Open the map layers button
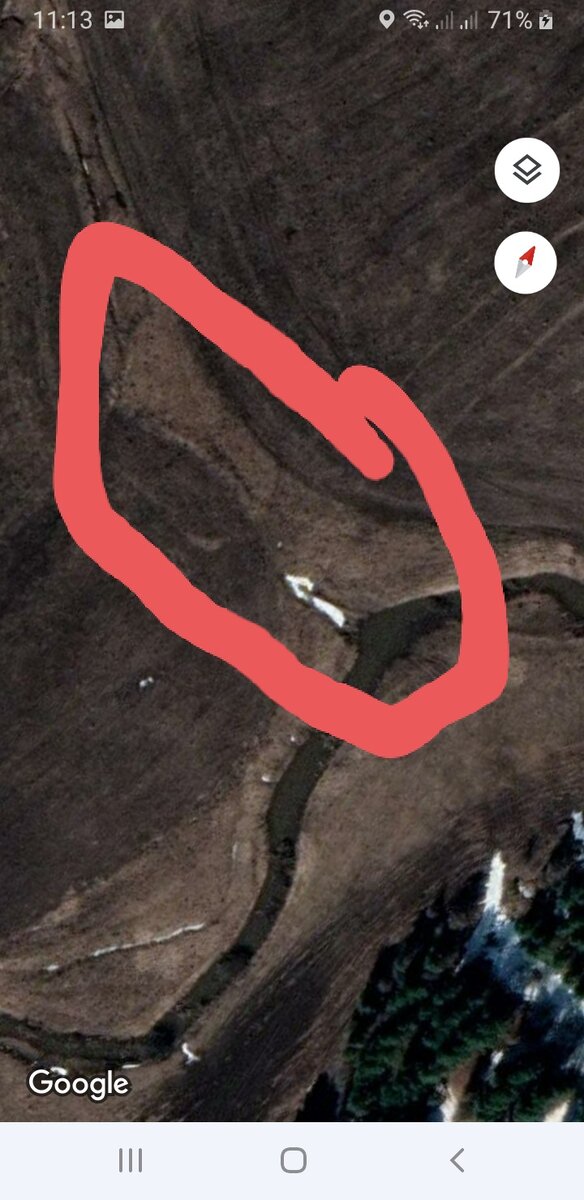This screenshot has height=1200, width=584. click(527, 171)
